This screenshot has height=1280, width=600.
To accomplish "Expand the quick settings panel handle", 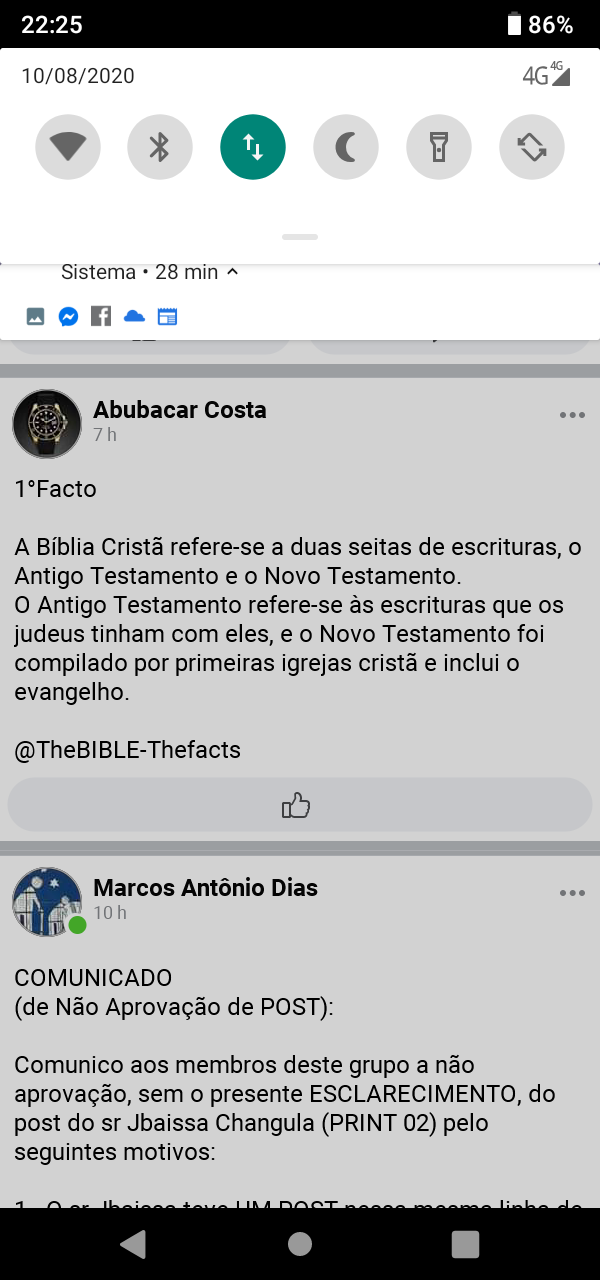I will [300, 237].
